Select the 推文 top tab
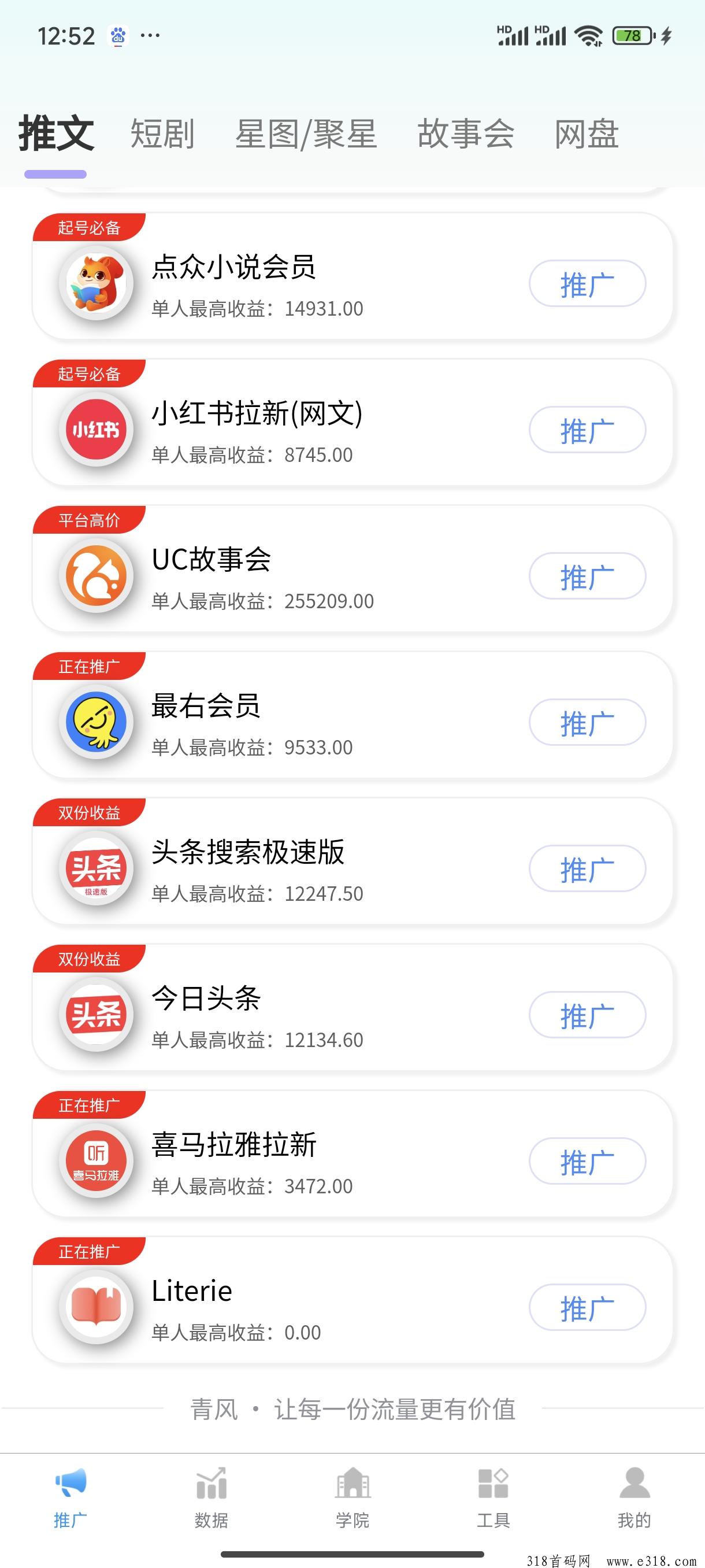 click(56, 134)
